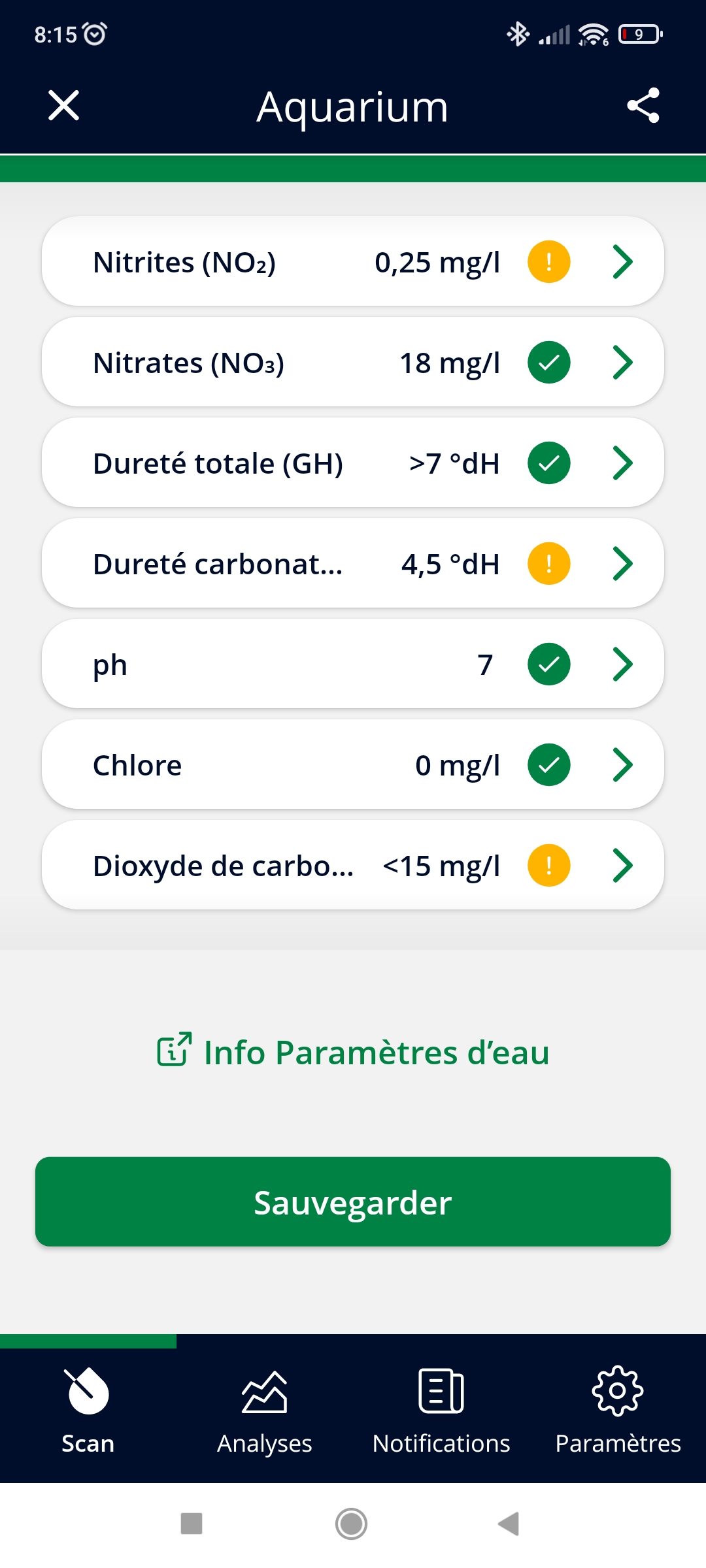706x1568 pixels.
Task: Open Dureté totale (GH) details
Action: [x=353, y=463]
